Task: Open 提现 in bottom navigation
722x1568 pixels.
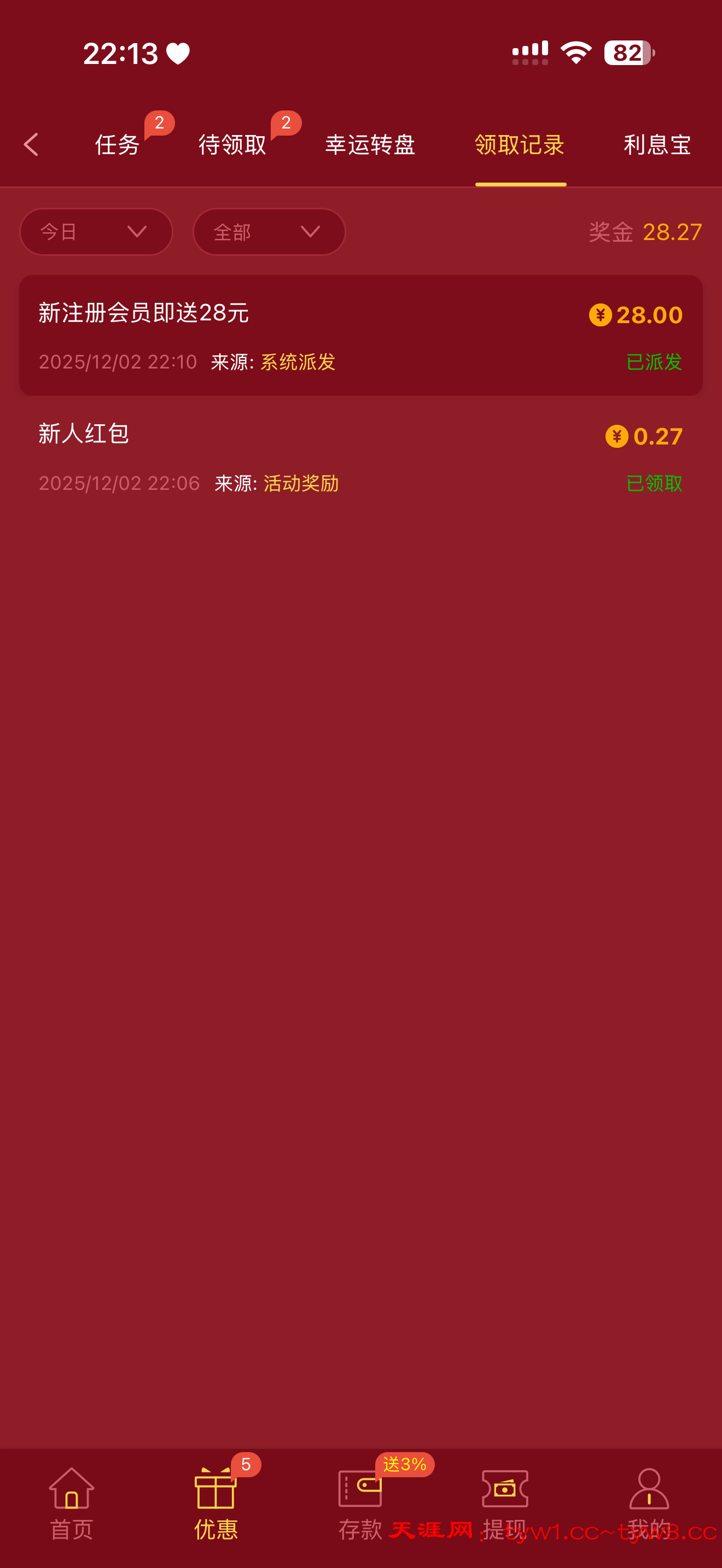Action: [505, 1503]
